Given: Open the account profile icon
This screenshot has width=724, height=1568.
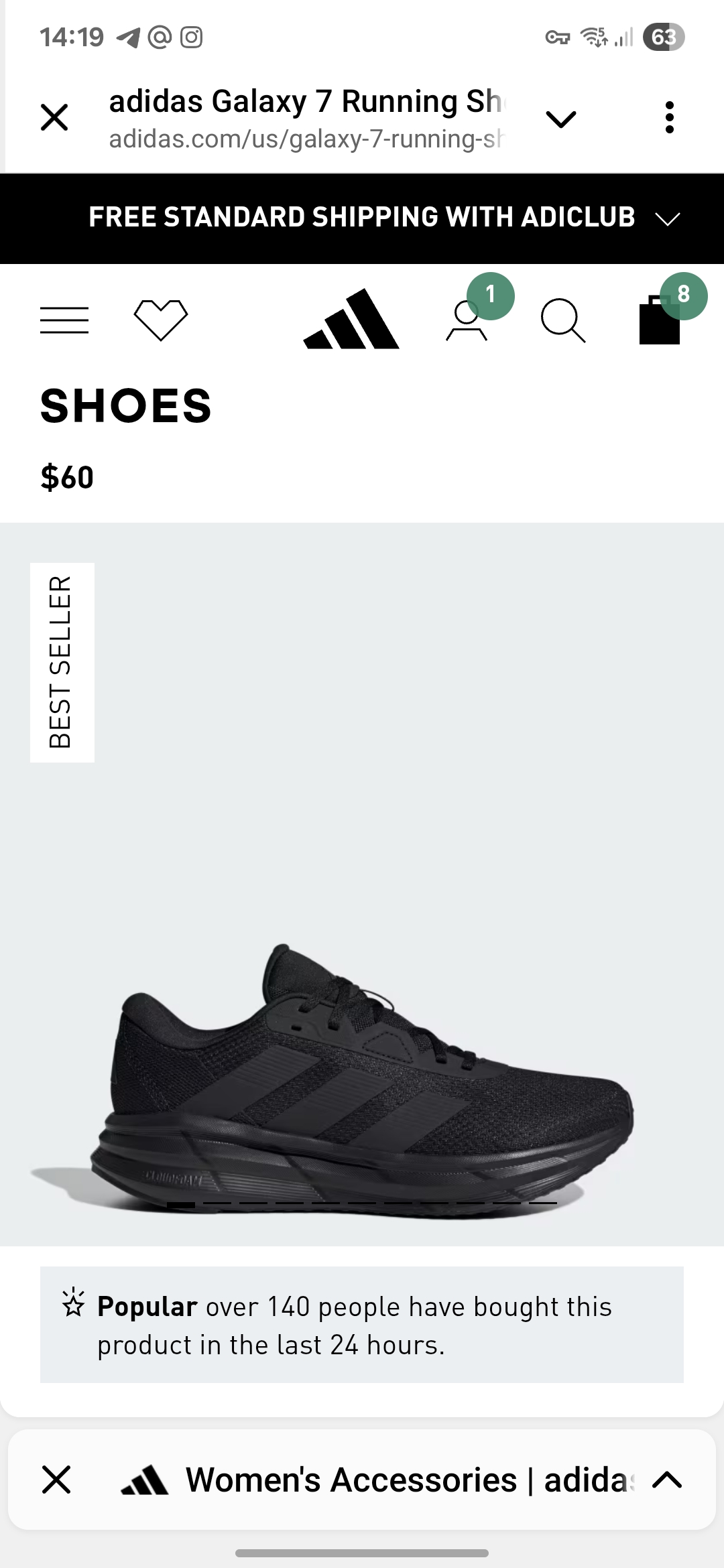Looking at the screenshot, I should pyautogui.click(x=467, y=321).
